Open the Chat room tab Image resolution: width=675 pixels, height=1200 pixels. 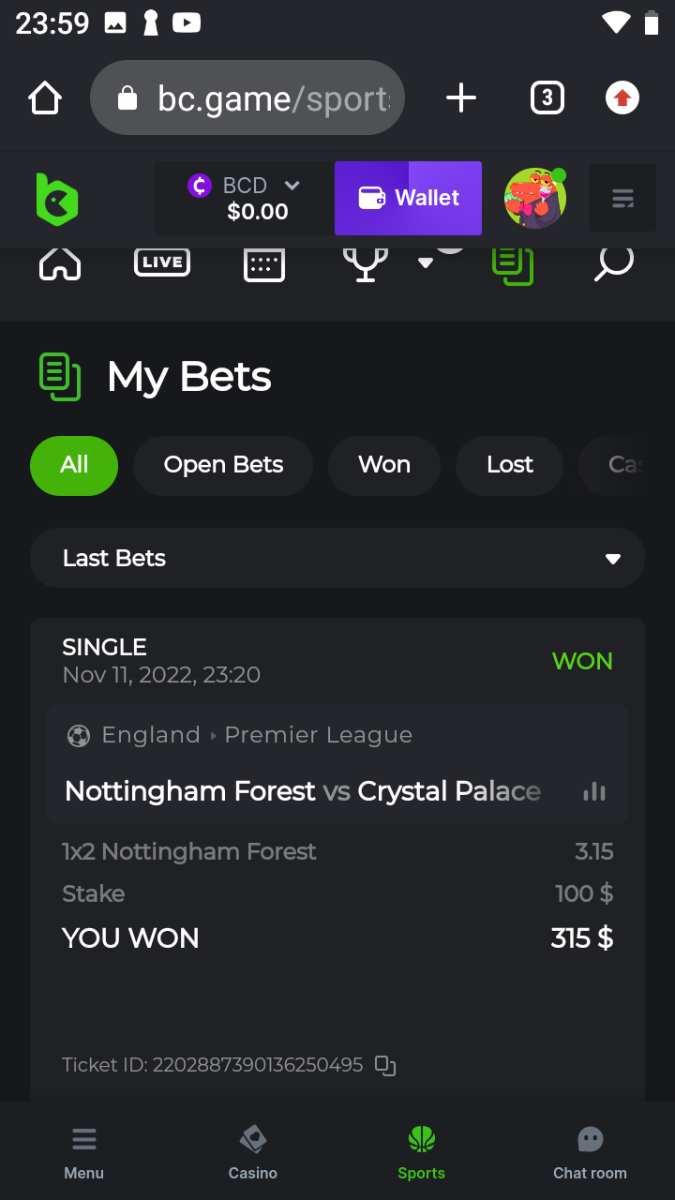tap(590, 1151)
